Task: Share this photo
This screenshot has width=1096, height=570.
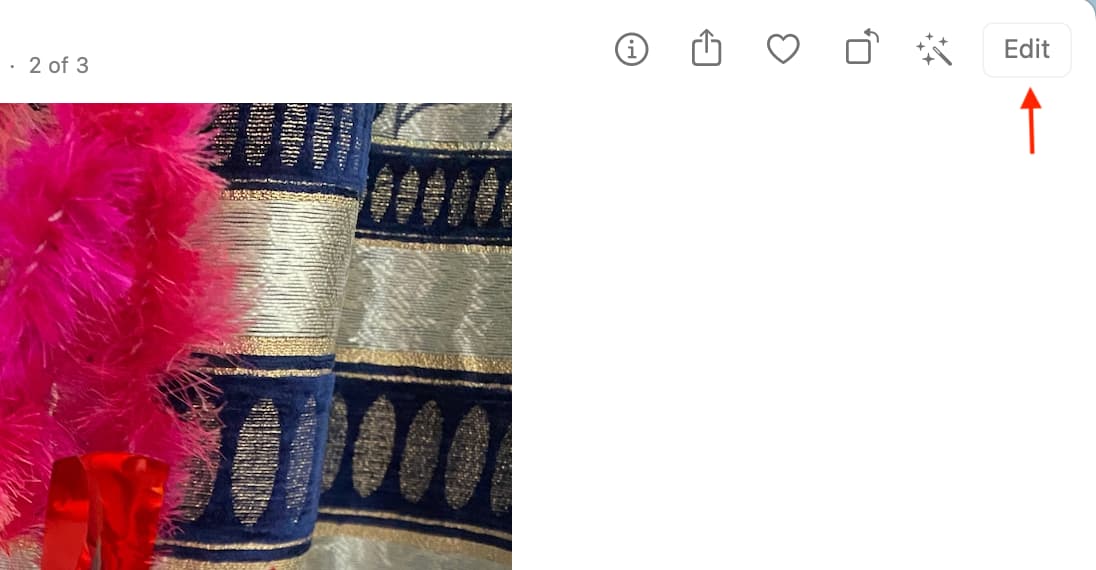Action: [706, 48]
